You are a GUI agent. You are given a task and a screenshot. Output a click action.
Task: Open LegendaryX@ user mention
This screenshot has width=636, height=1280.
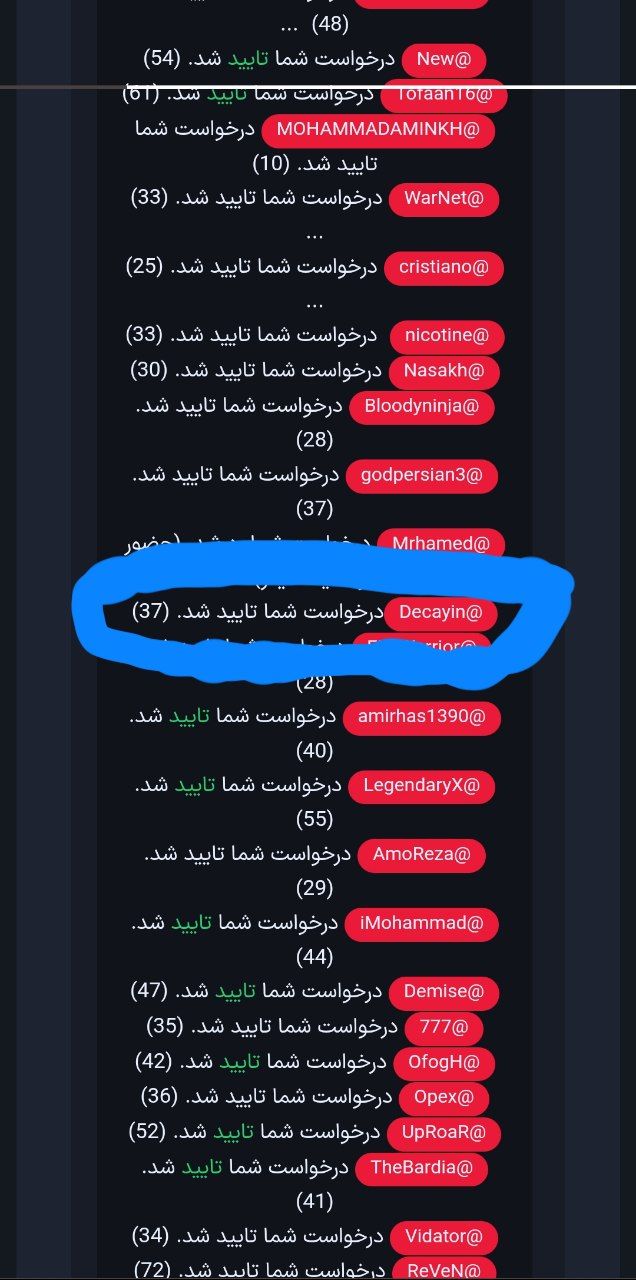(x=421, y=786)
